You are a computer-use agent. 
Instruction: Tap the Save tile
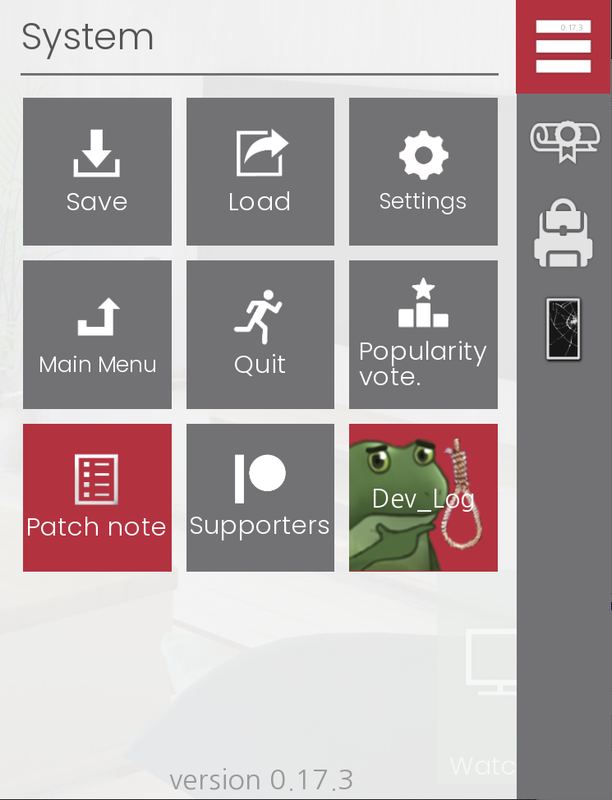click(x=97, y=171)
